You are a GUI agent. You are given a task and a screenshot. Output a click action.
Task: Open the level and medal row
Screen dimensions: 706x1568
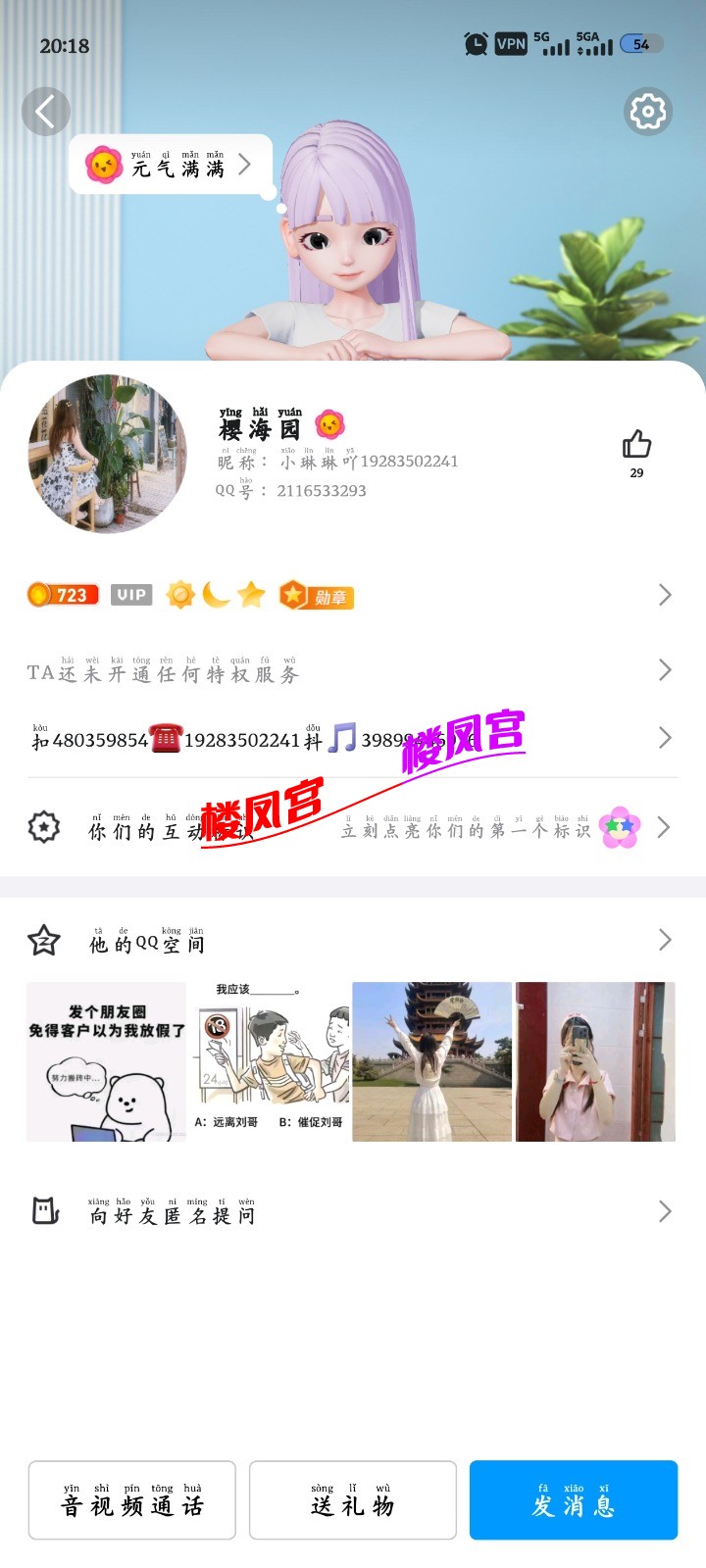tap(351, 595)
